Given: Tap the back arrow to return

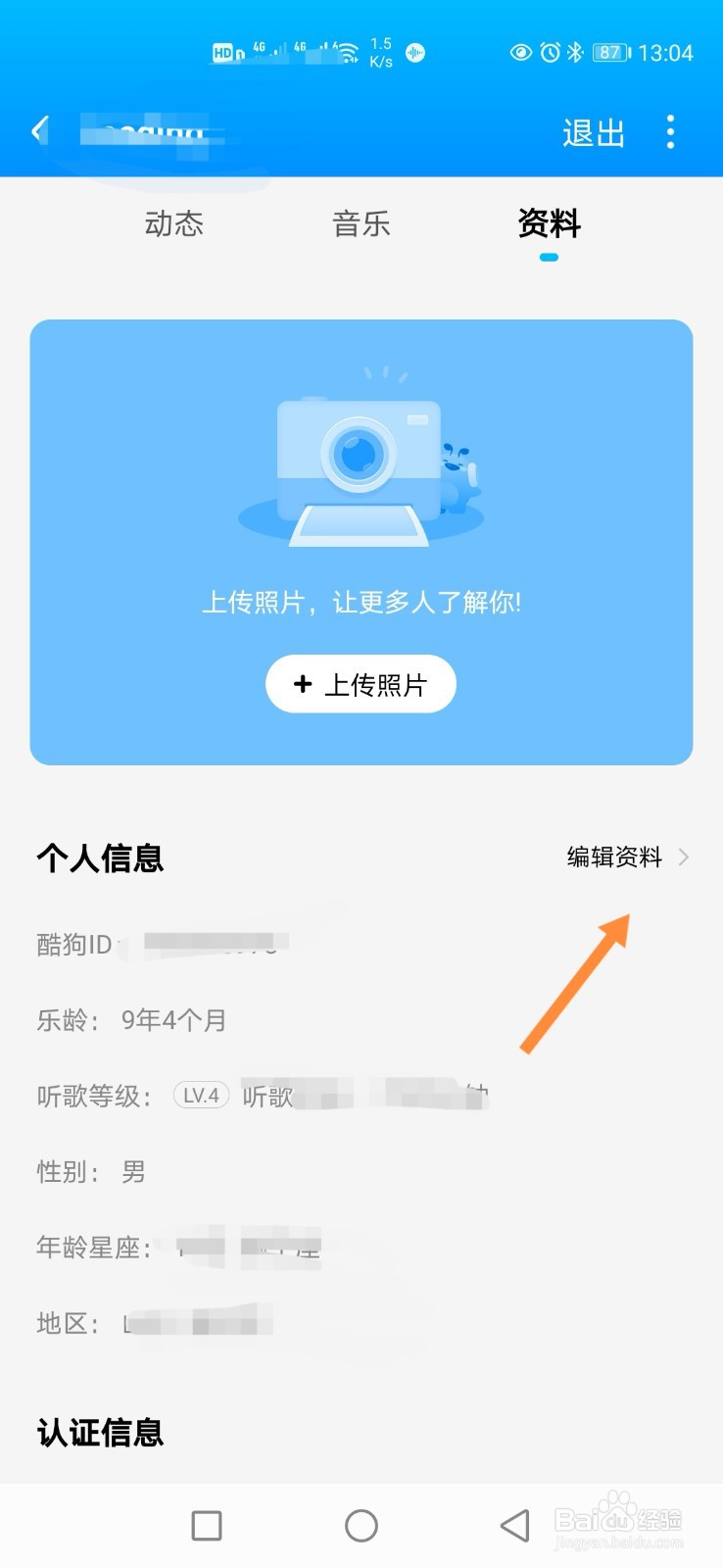Looking at the screenshot, I should tap(39, 130).
